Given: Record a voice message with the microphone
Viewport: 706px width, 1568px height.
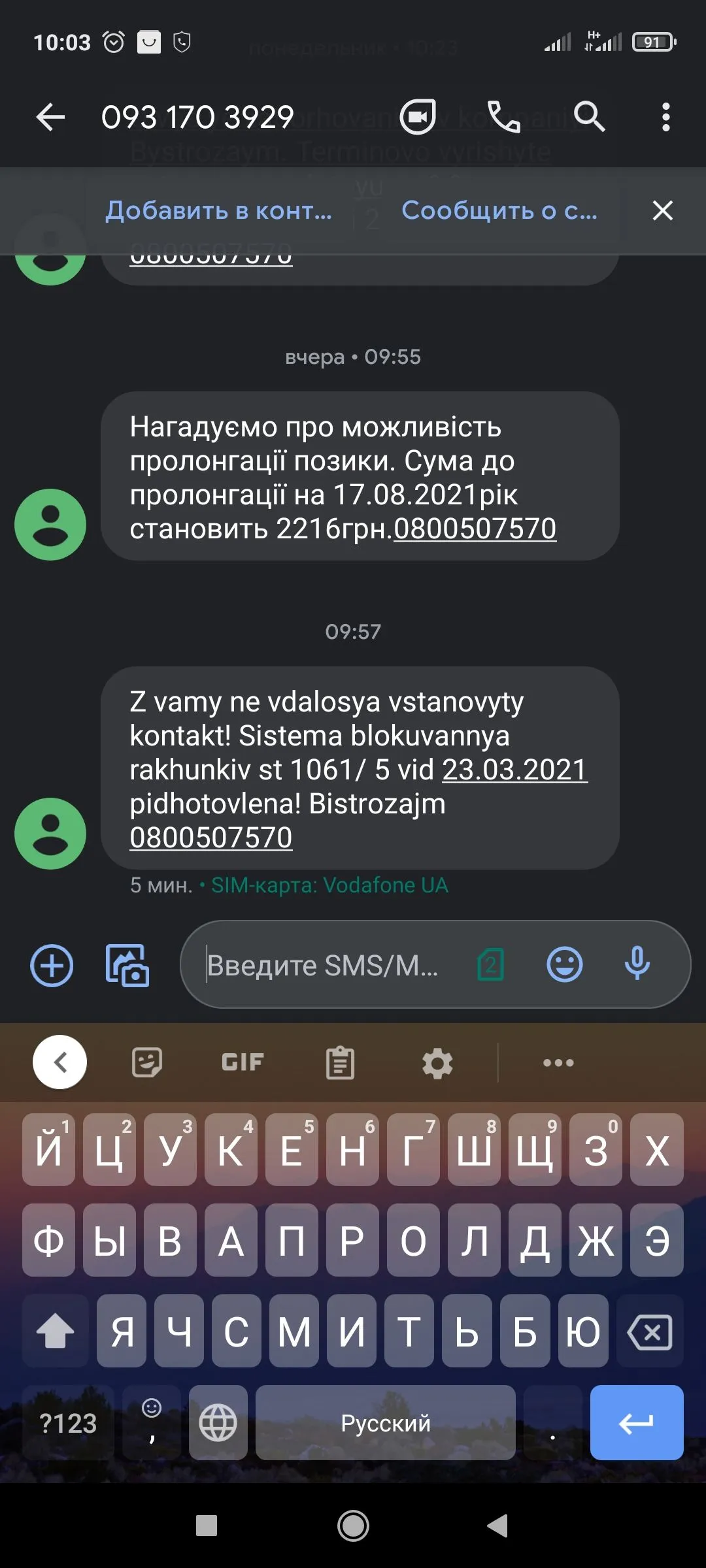Looking at the screenshot, I should 637,964.
